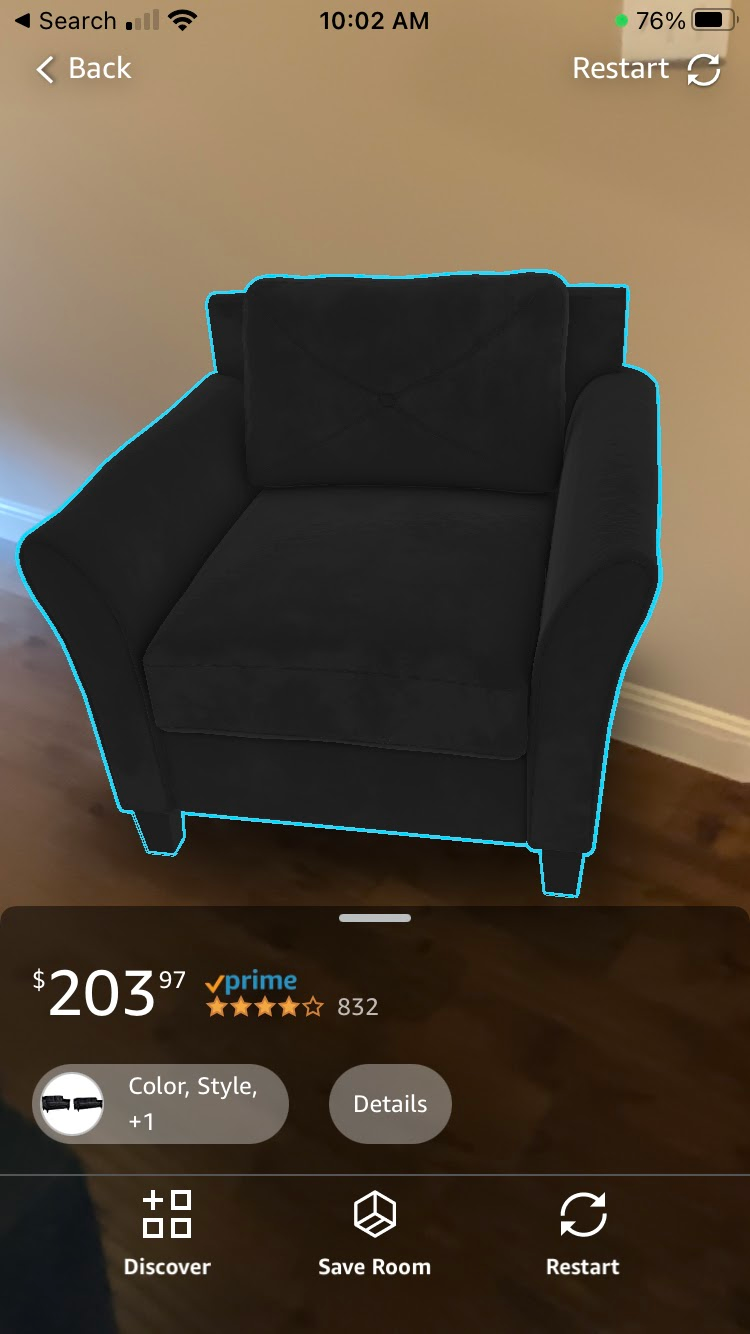Tap the sofa thumbnail in the Color button
Viewport: 750px width, 1334px height.
pos(72,1104)
